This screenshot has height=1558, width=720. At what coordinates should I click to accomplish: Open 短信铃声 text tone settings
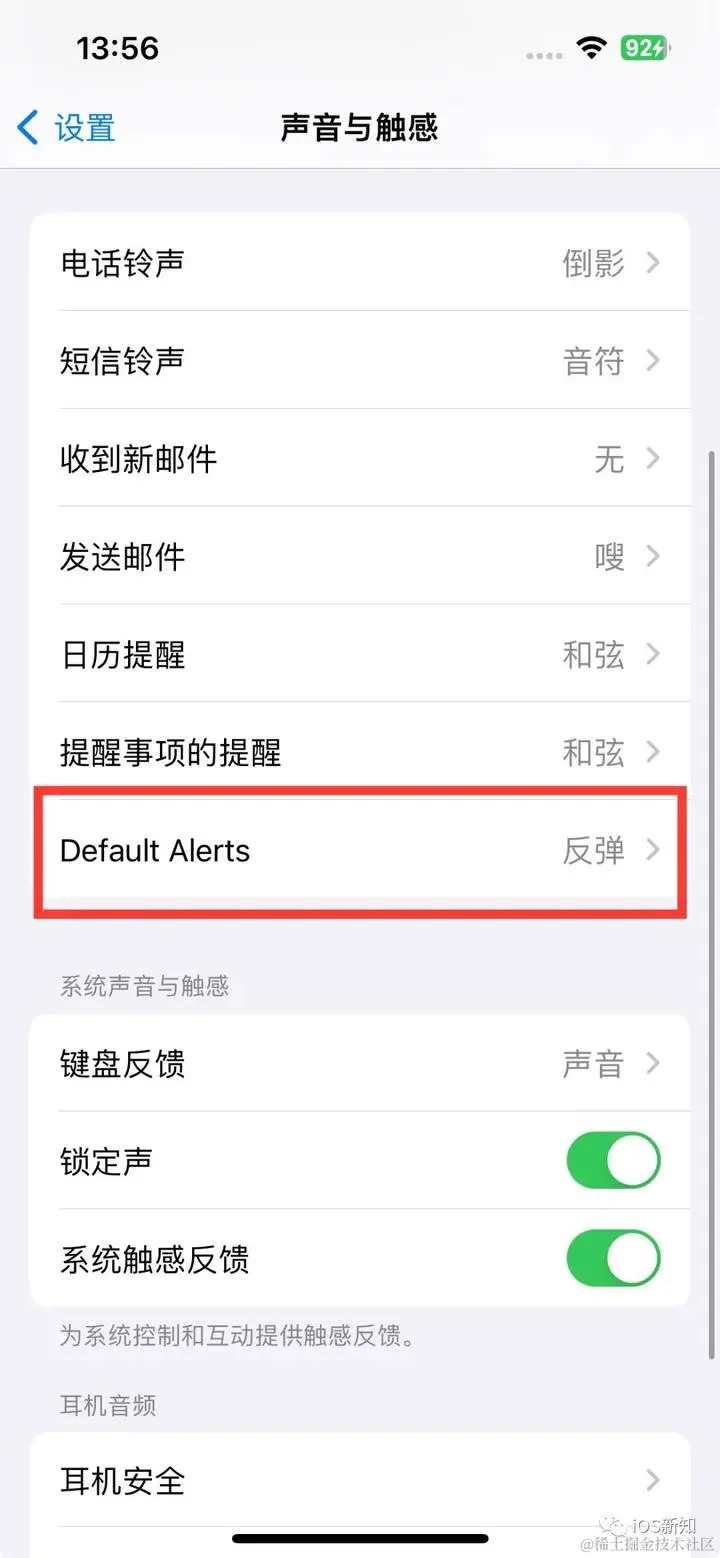point(360,361)
